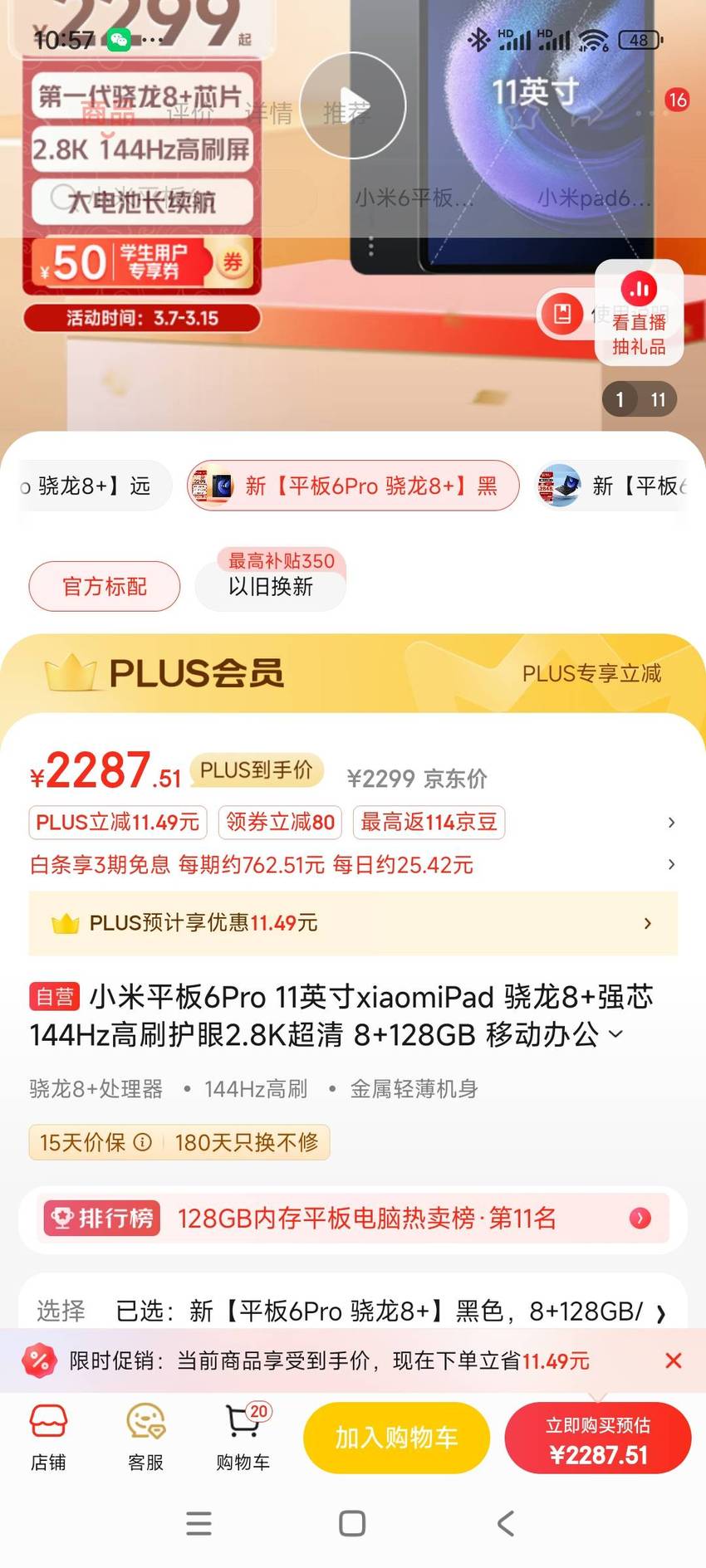The width and height of the screenshot is (706, 1568).
Task: Open the 128GB内存平板电脑热卖榜 ranking
Action: (x=353, y=1218)
